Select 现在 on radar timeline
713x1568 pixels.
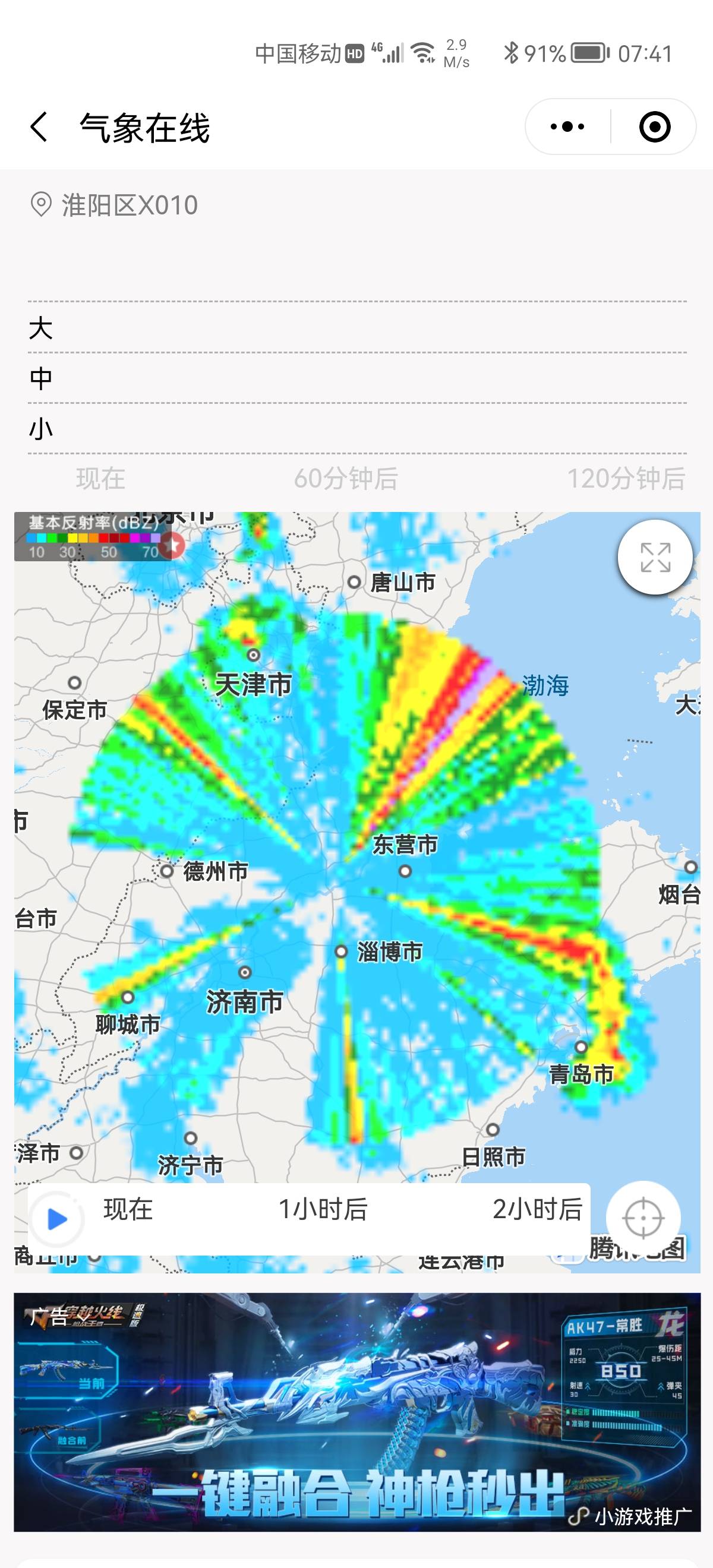coord(128,1209)
